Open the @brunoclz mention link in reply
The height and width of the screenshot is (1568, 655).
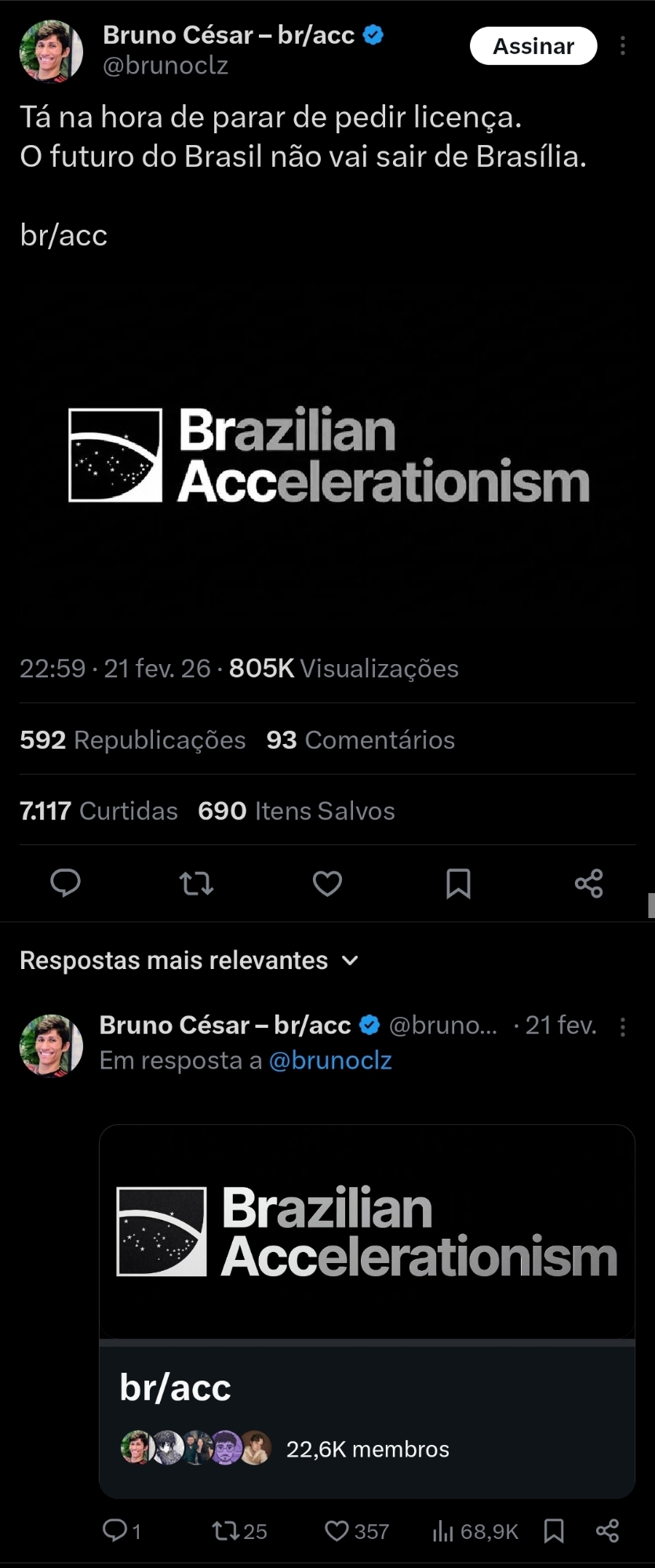click(x=330, y=1061)
